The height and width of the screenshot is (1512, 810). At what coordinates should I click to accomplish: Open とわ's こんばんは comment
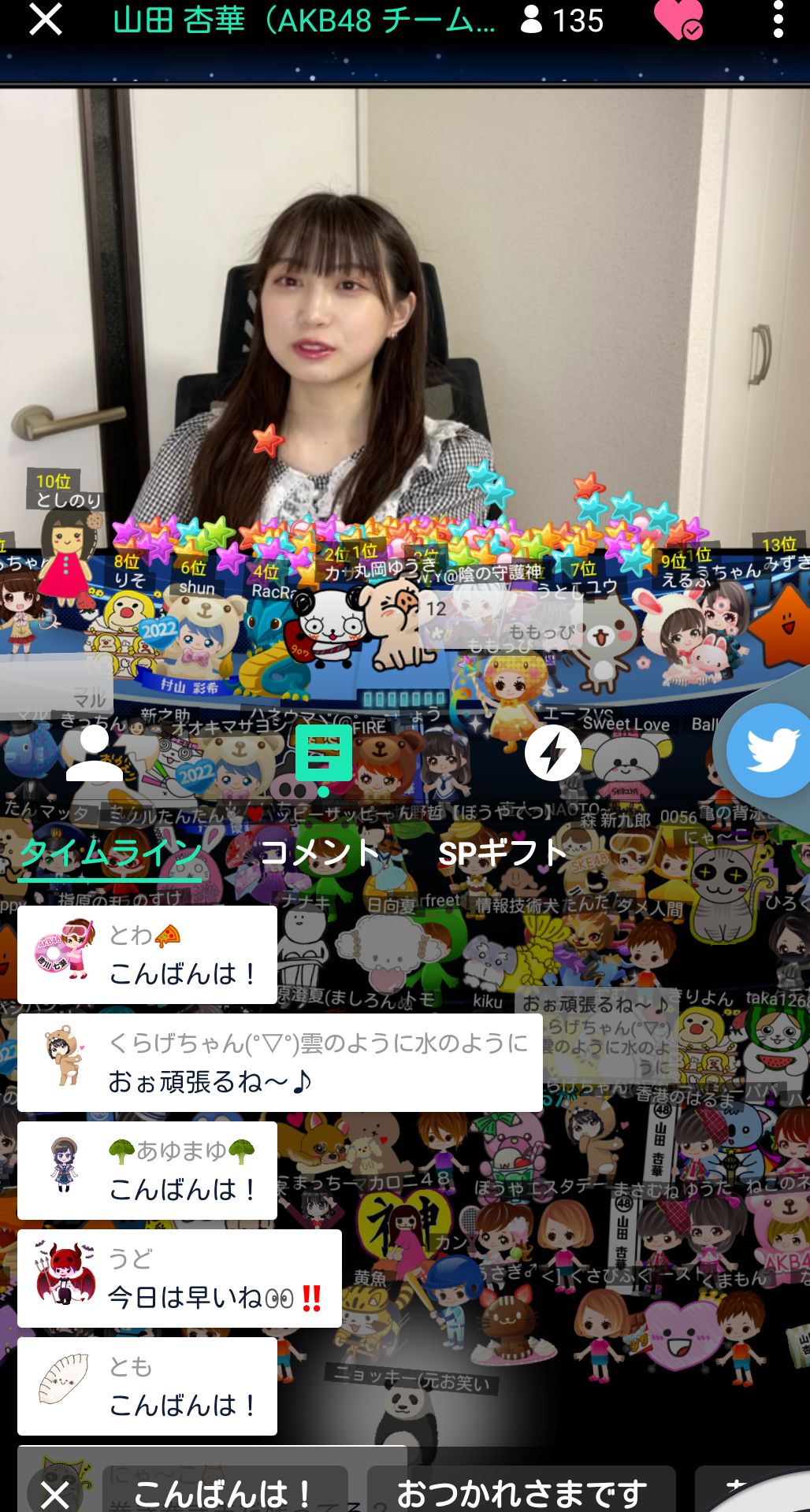coord(147,954)
